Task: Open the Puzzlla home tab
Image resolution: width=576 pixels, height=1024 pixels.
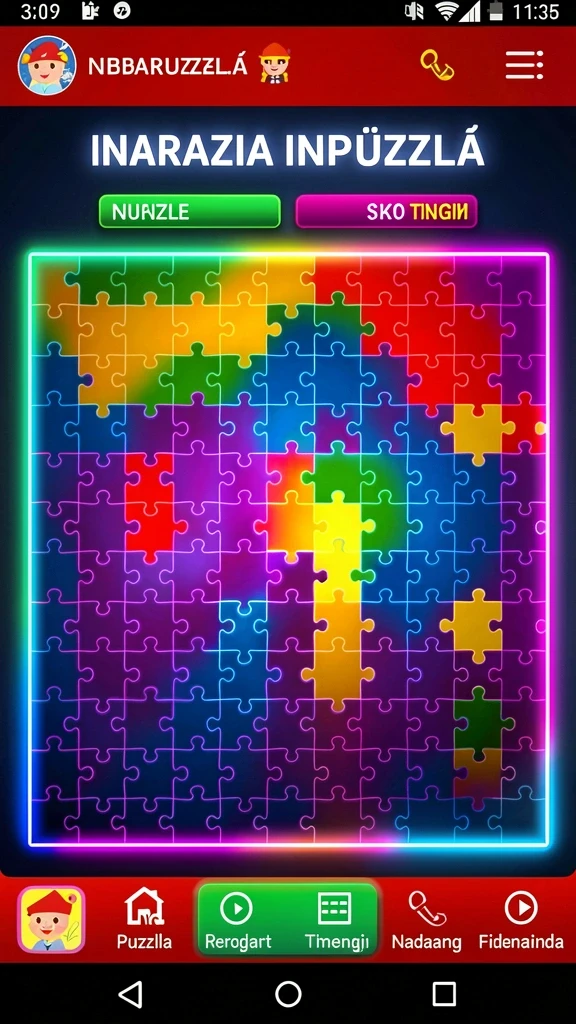Action: (x=144, y=920)
